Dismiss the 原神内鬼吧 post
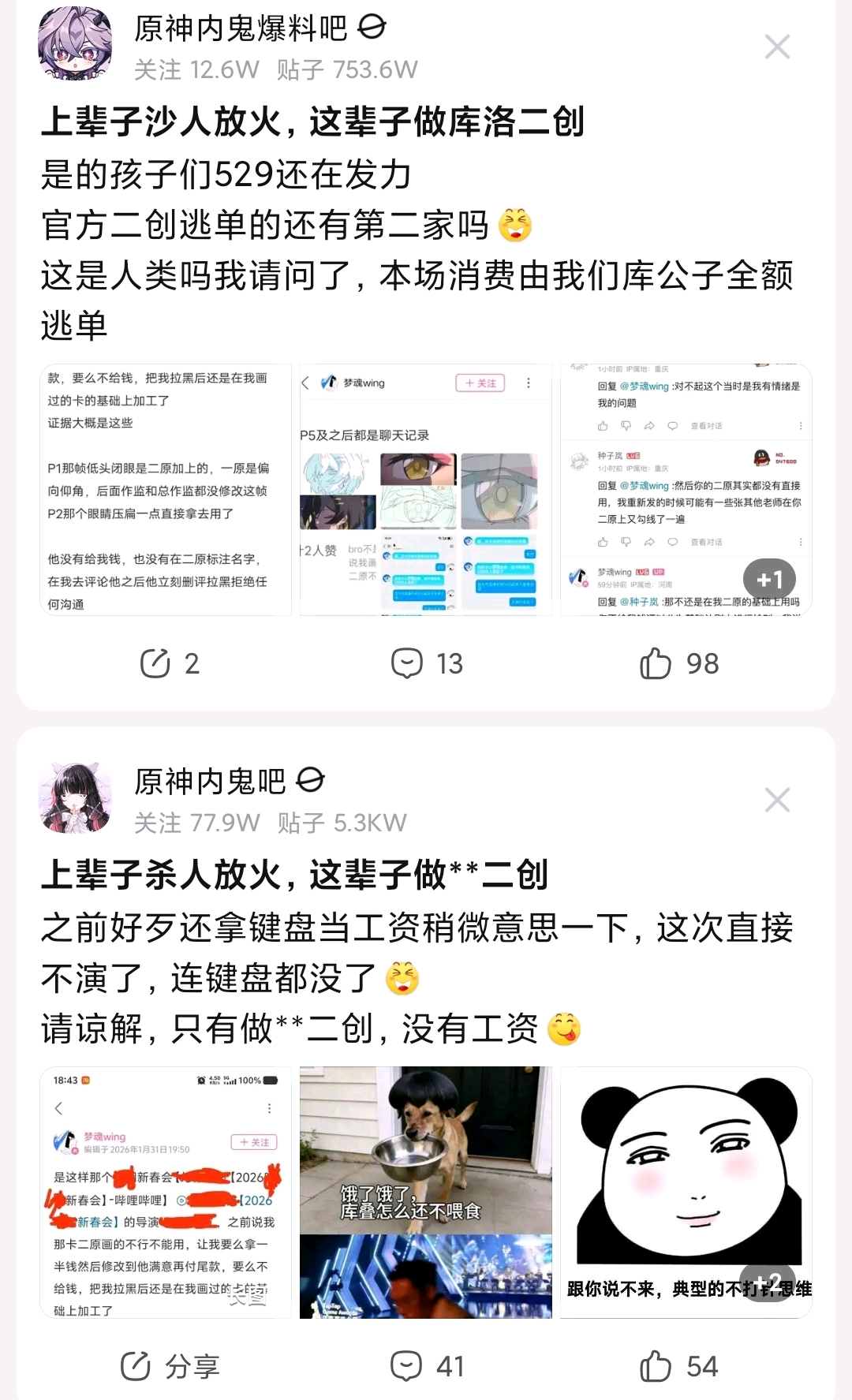This screenshot has width=852, height=1400. coord(777,800)
